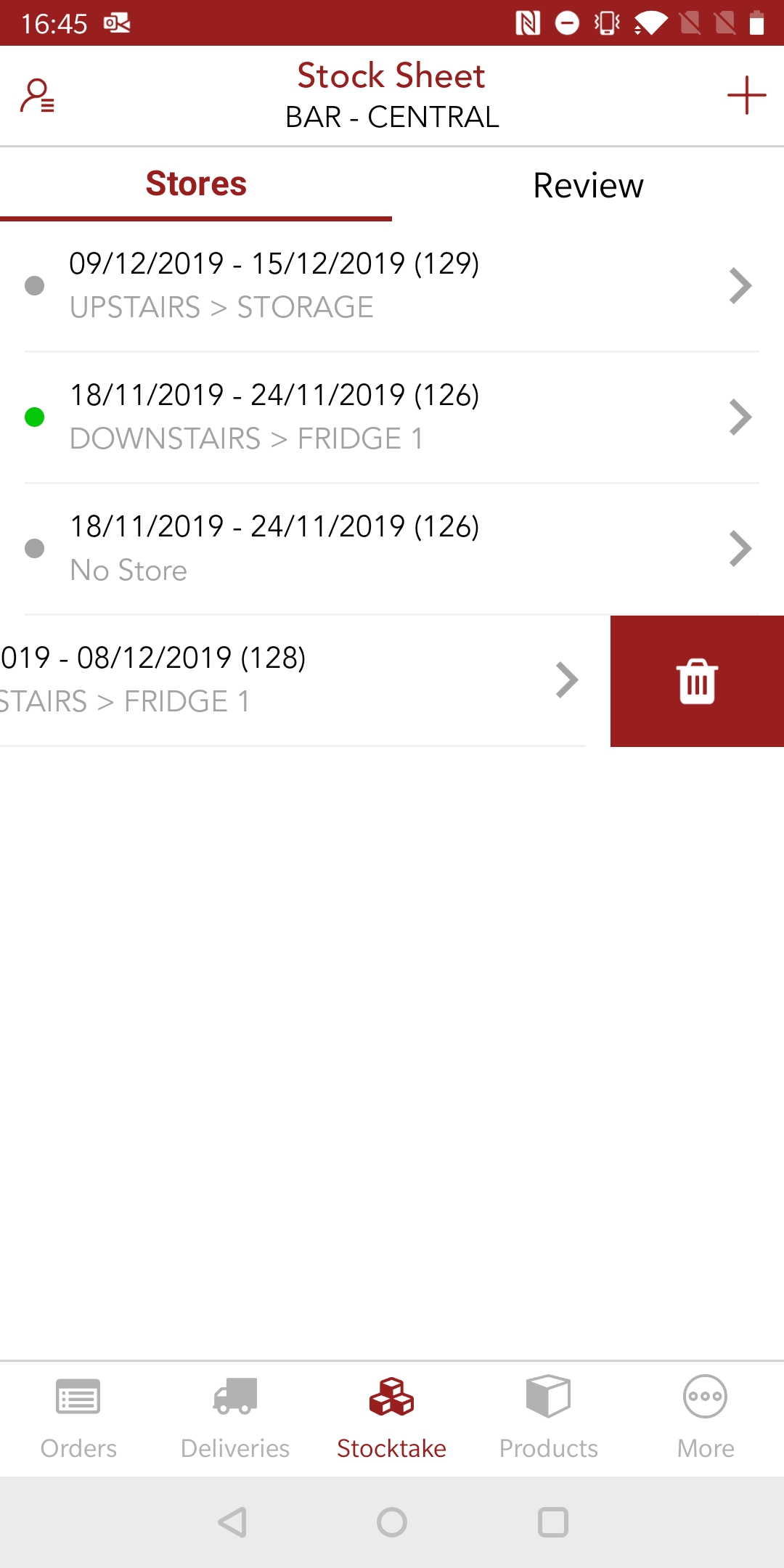Open the Deliveries section
Image resolution: width=784 pixels, height=1568 pixels.
235,1417
